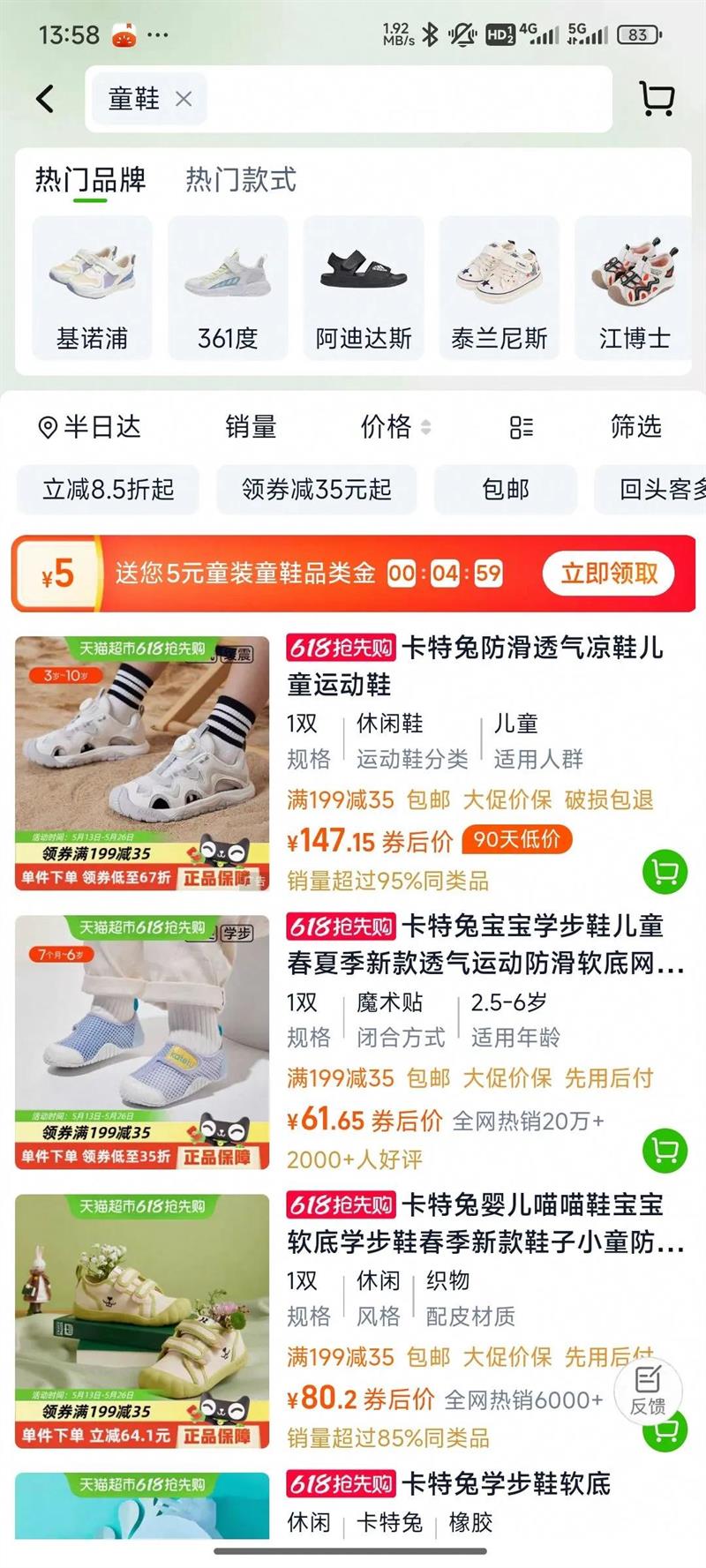Viewport: 706px width, 1568px height.
Task: Open the 卡特兔宝宝学步鞋 product listing
Action: click(484, 944)
